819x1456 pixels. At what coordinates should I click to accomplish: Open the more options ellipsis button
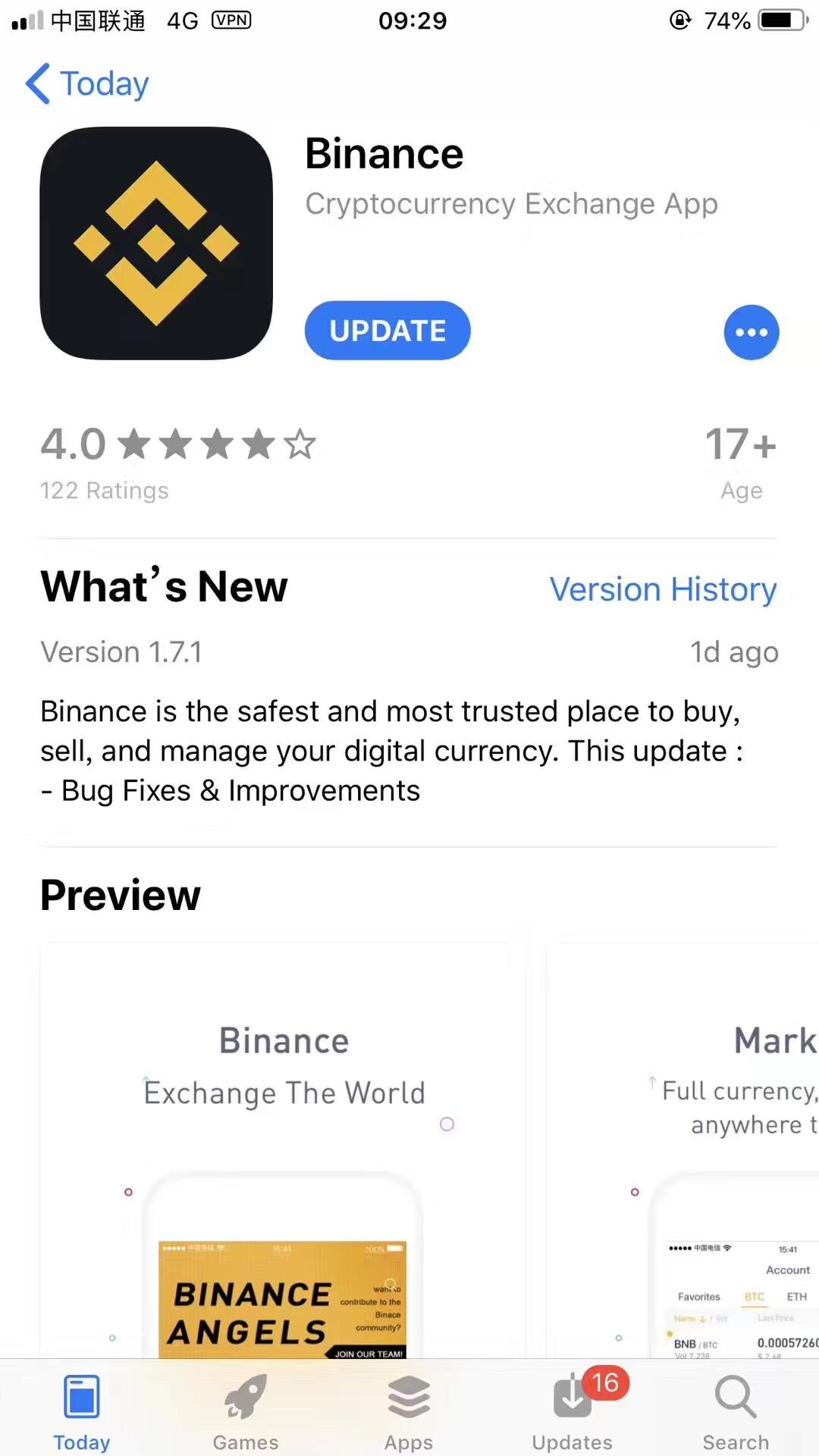(751, 332)
